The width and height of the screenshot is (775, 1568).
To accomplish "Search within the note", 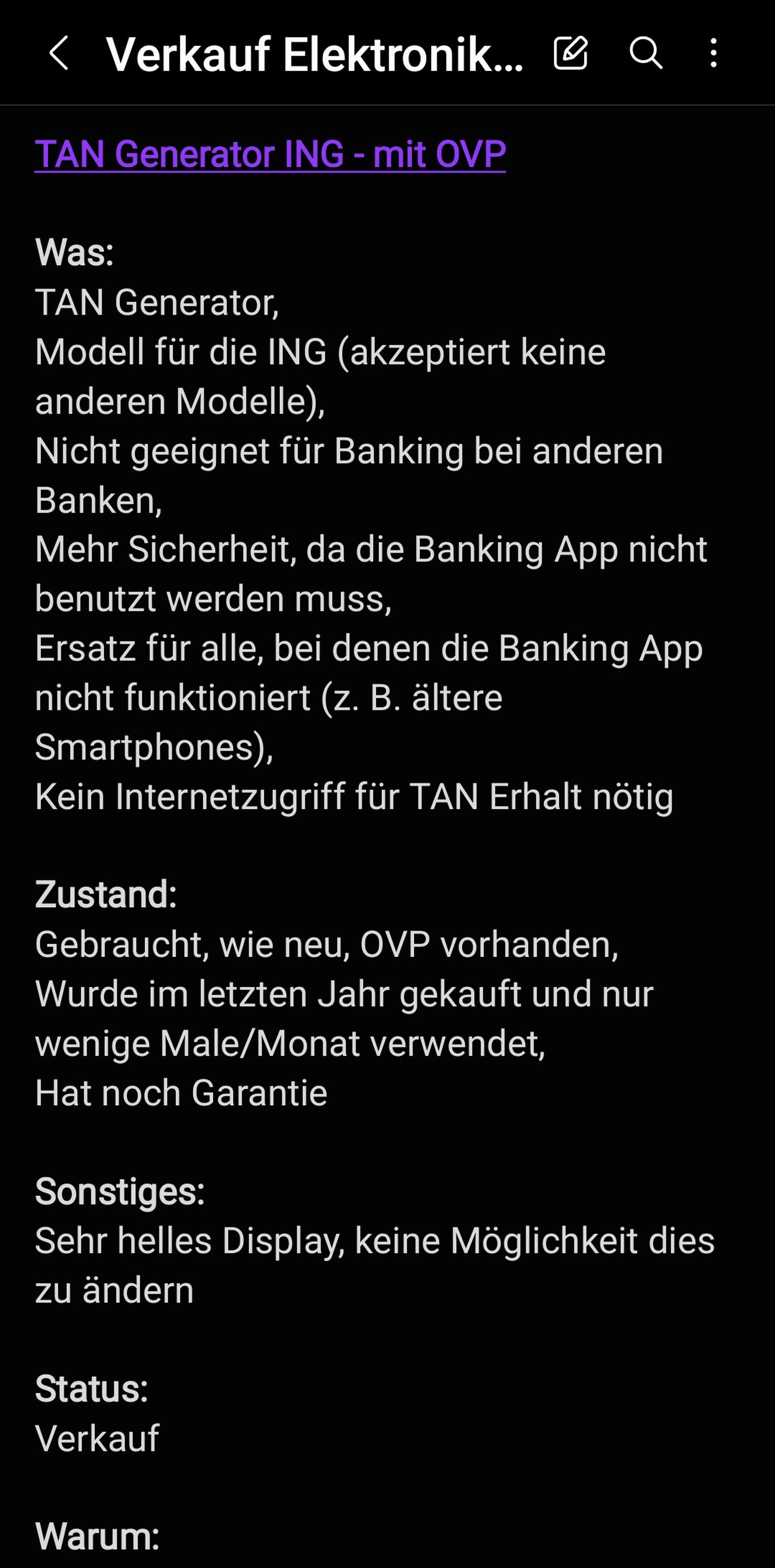I will (x=645, y=53).
